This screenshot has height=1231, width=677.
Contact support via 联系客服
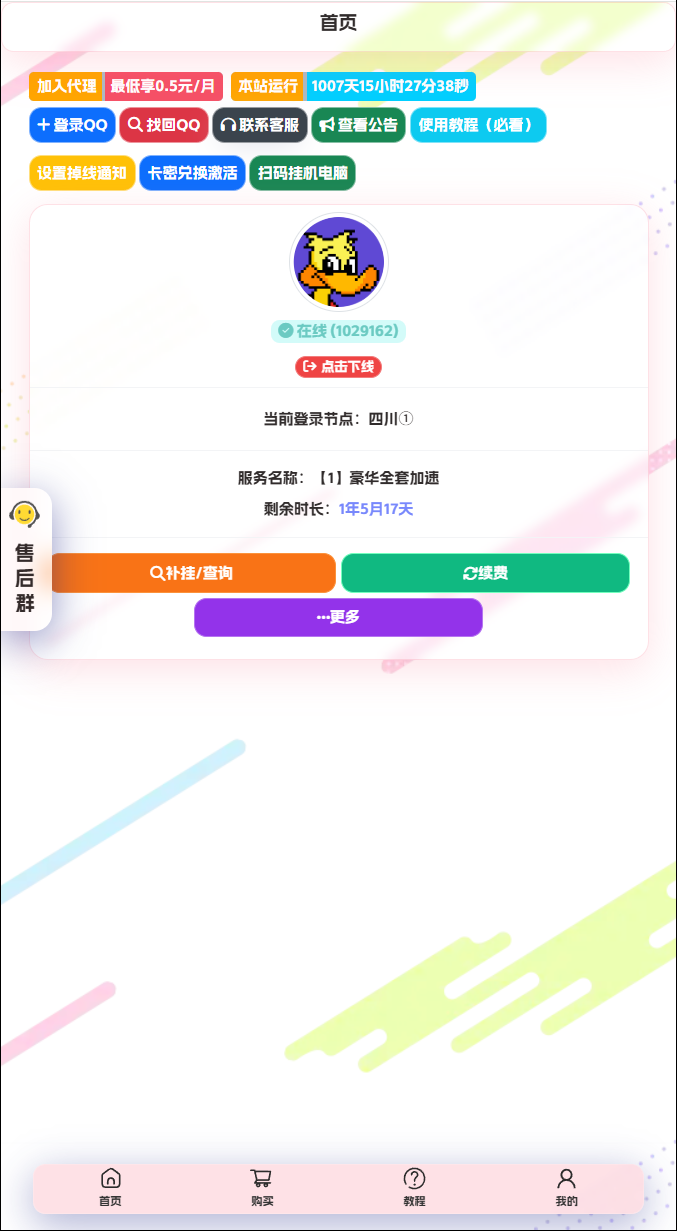[259, 125]
